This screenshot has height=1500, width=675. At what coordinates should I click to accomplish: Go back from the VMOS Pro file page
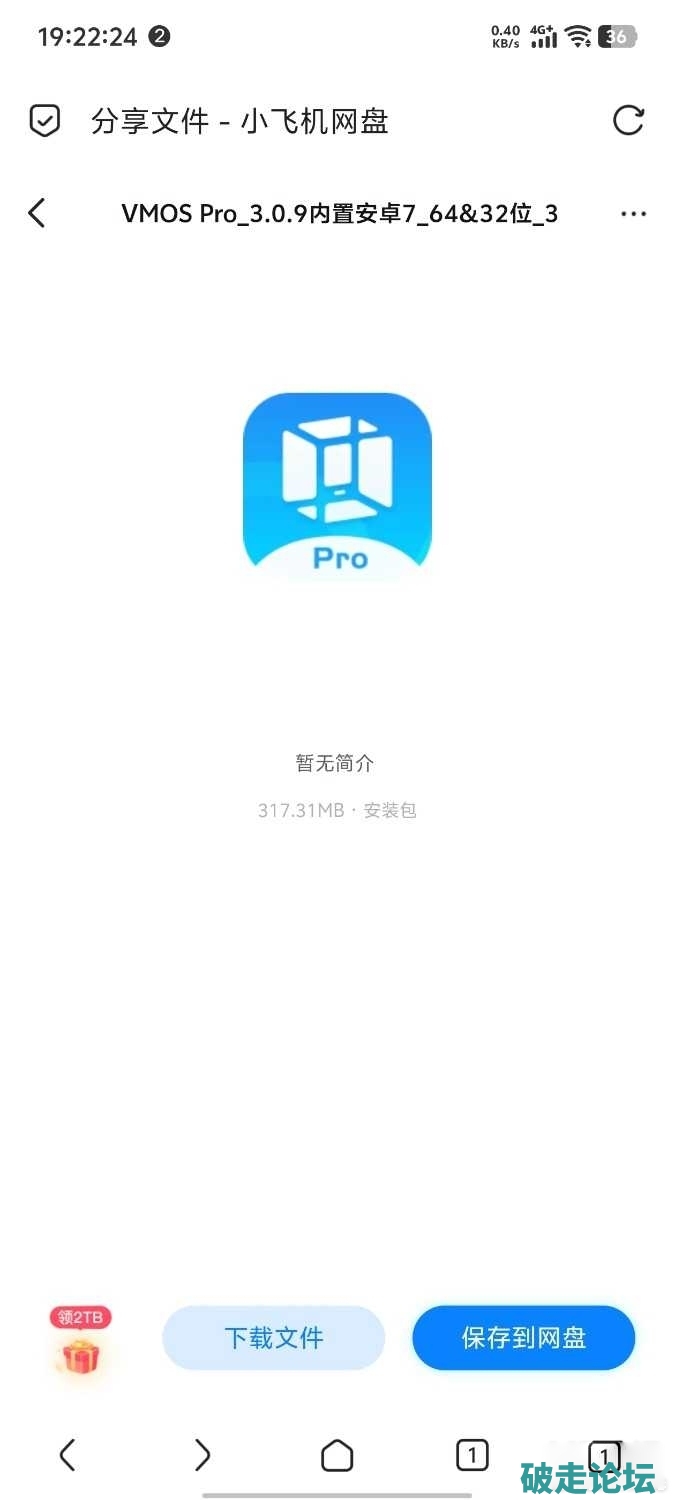tap(37, 213)
